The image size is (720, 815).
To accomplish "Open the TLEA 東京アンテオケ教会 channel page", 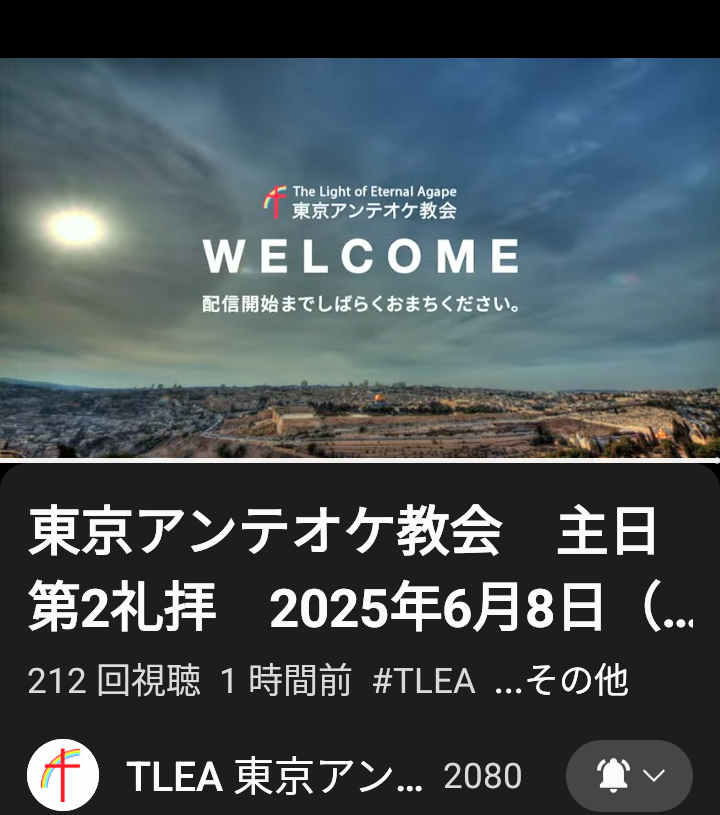I will (x=275, y=776).
